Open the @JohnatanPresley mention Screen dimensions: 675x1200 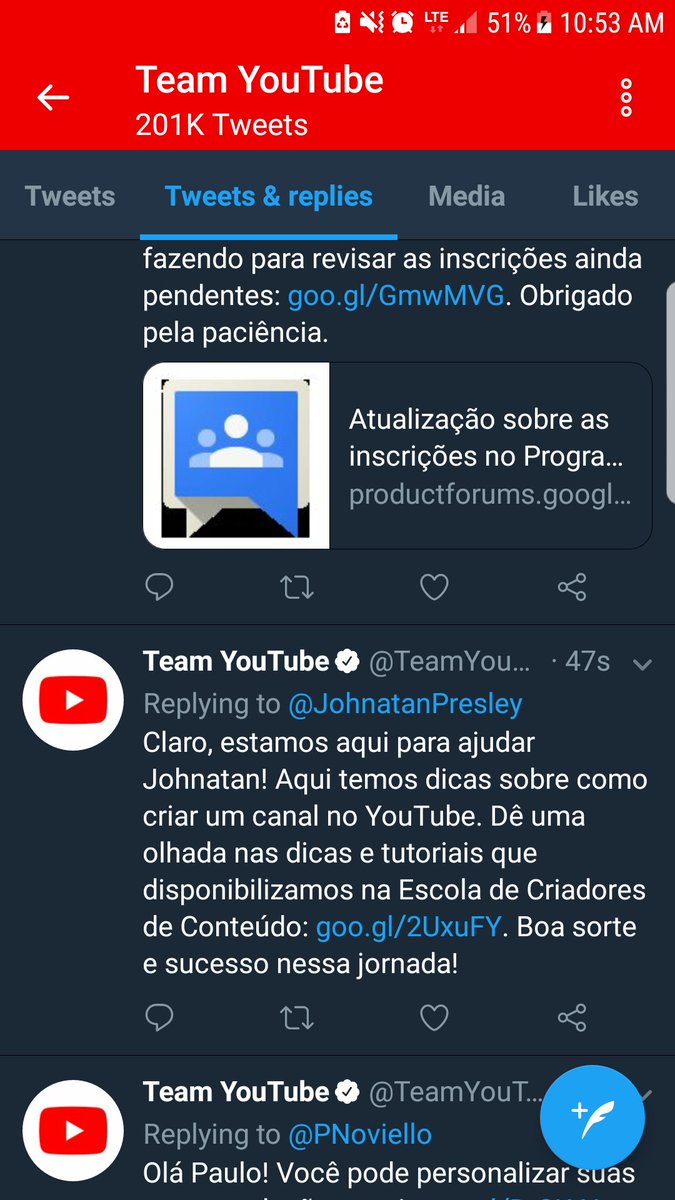[x=405, y=704]
